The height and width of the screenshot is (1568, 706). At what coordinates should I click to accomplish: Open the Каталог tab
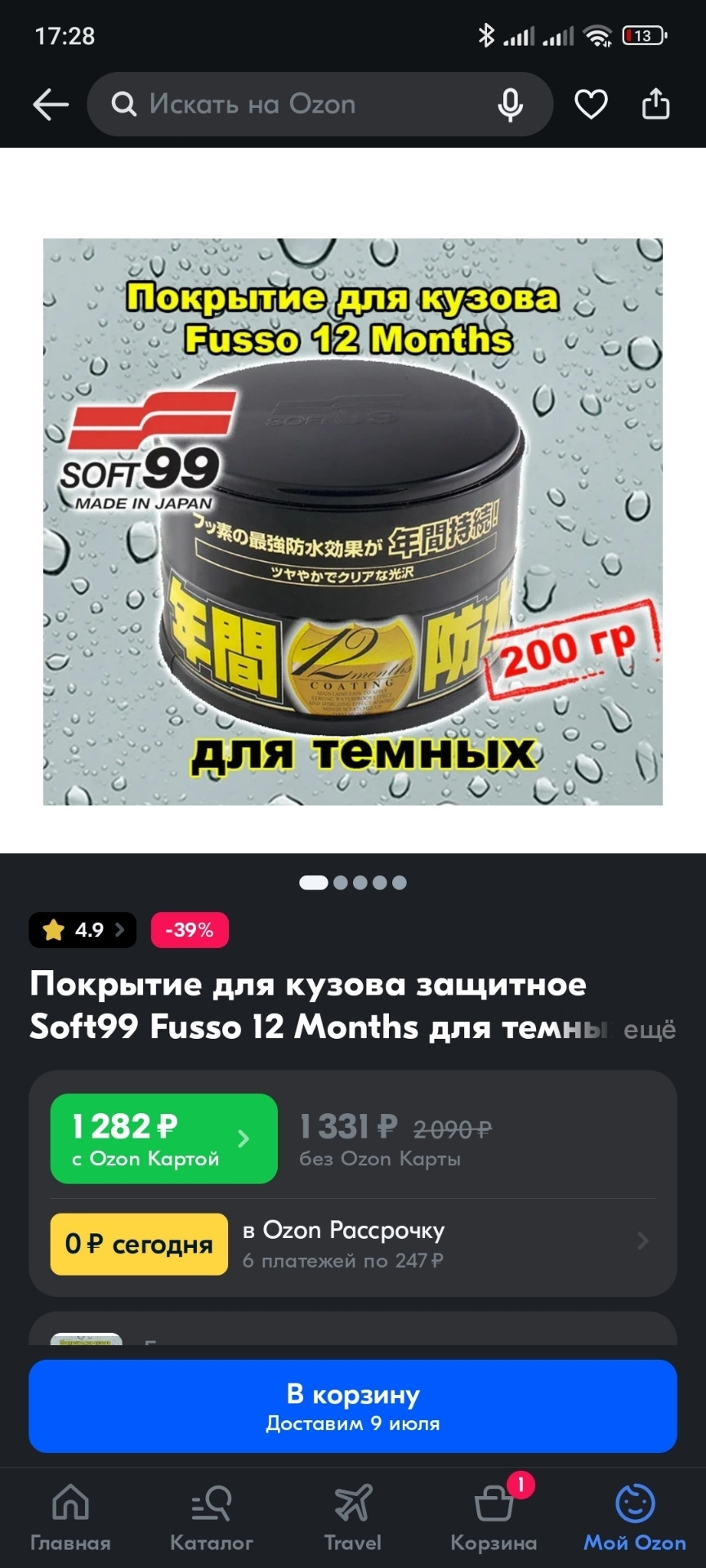[211, 1518]
